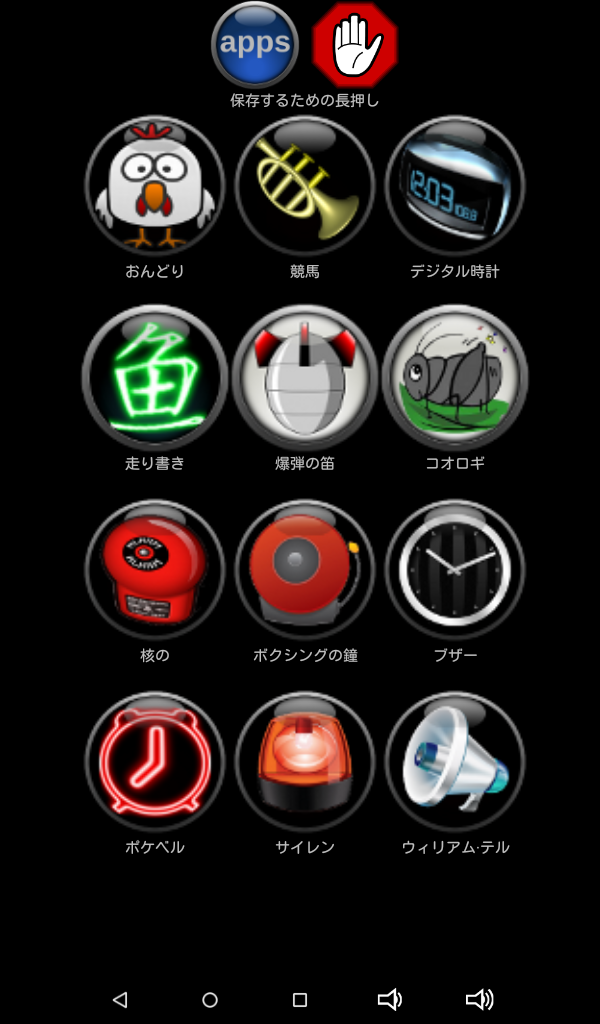600x1024 pixels.
Task: Trigger the 爆弾の笛 sound
Action: 305,378
